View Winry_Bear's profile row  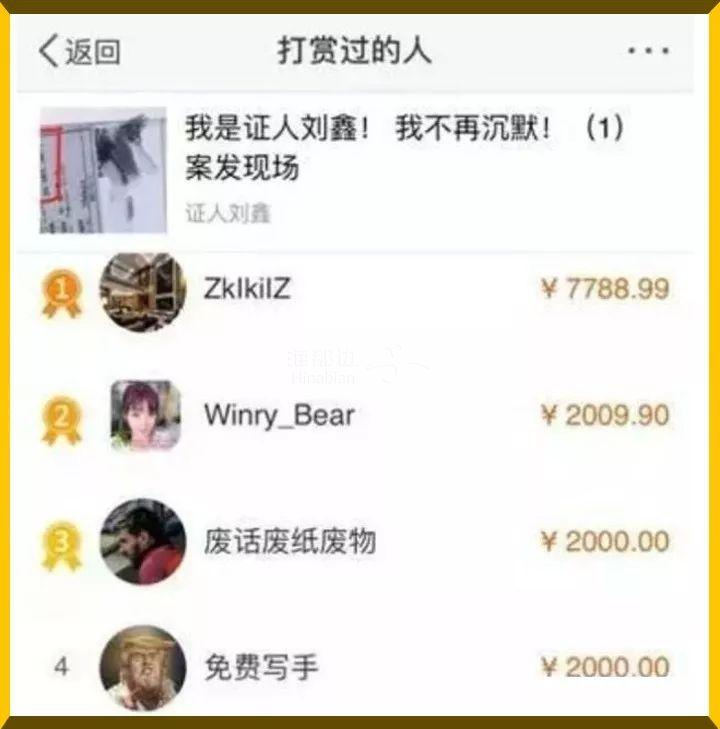click(360, 416)
